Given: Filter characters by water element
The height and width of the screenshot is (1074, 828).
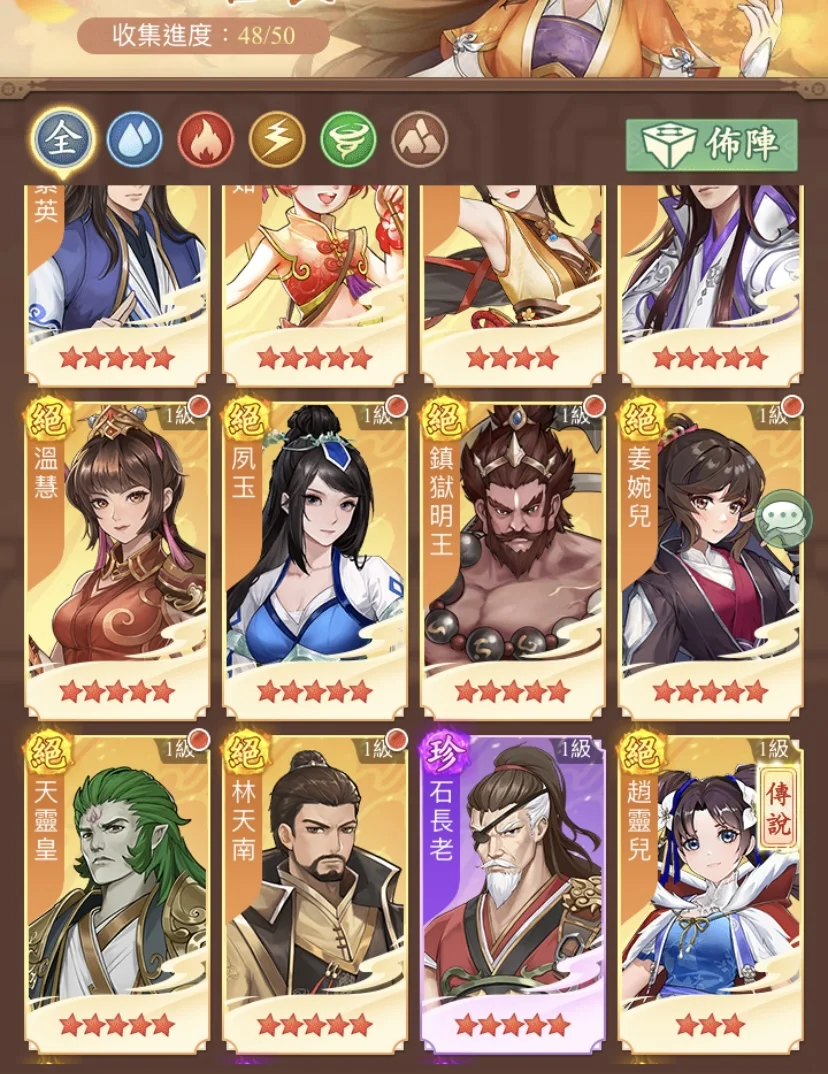Looking at the screenshot, I should [134, 140].
